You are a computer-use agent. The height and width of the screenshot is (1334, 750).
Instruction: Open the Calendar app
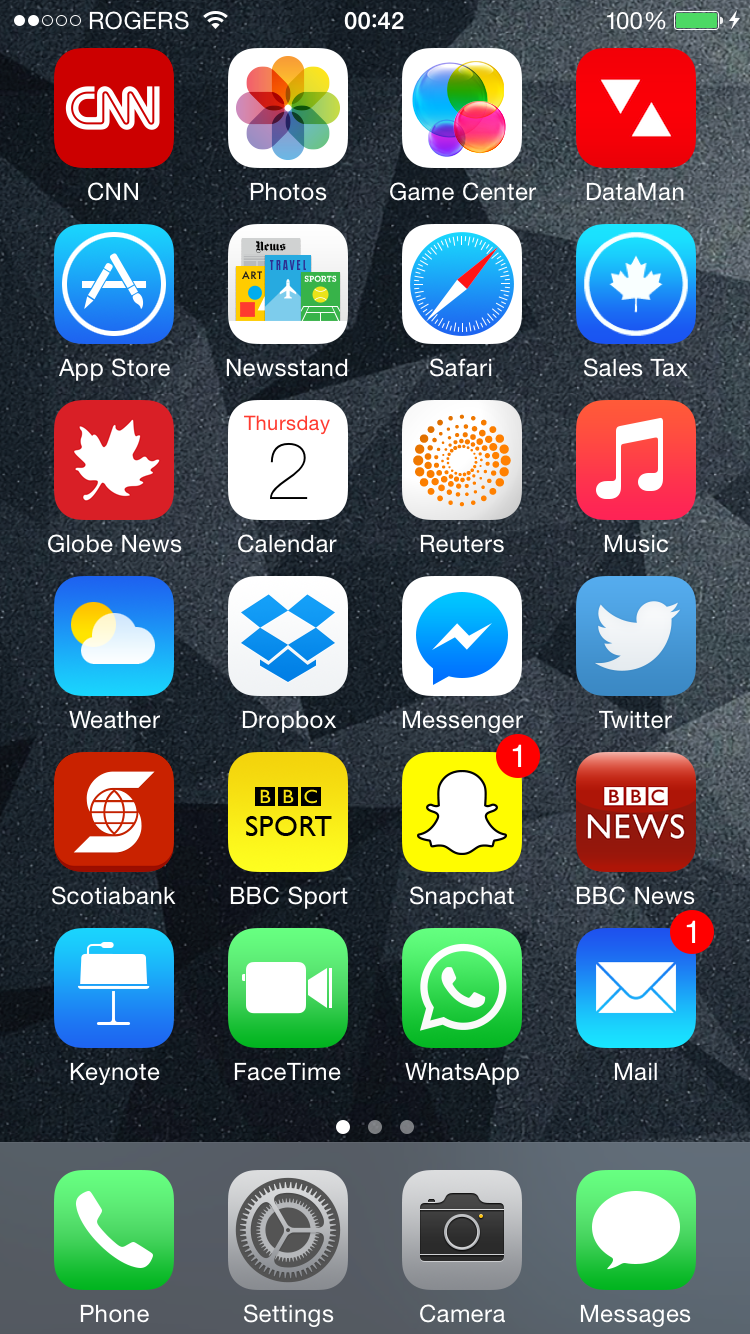point(288,460)
